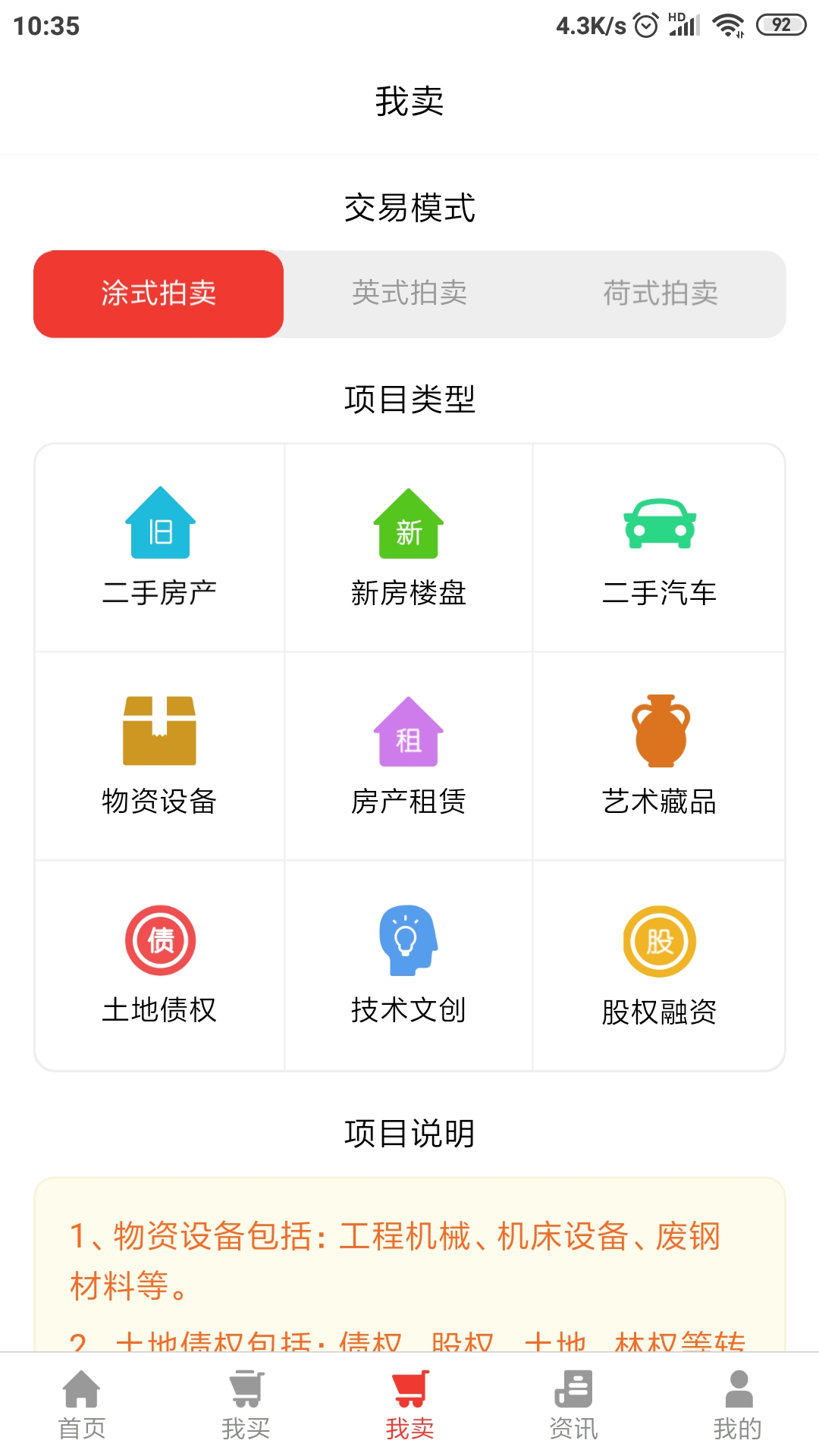Image resolution: width=819 pixels, height=1456 pixels.
Task: Tap the 股权融资 equity financing coin icon
Action: (x=659, y=939)
